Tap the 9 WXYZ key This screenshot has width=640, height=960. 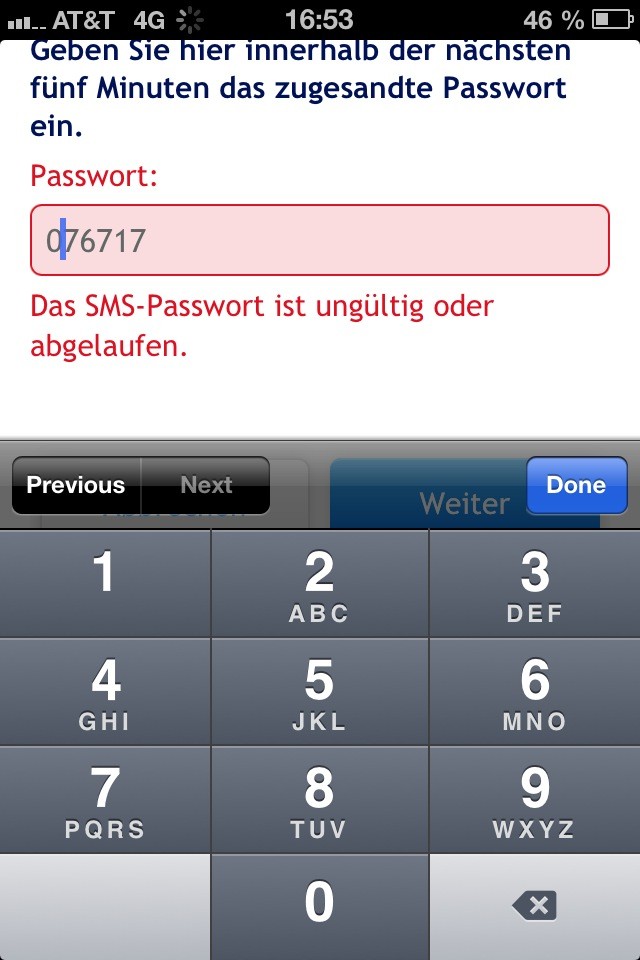[534, 800]
